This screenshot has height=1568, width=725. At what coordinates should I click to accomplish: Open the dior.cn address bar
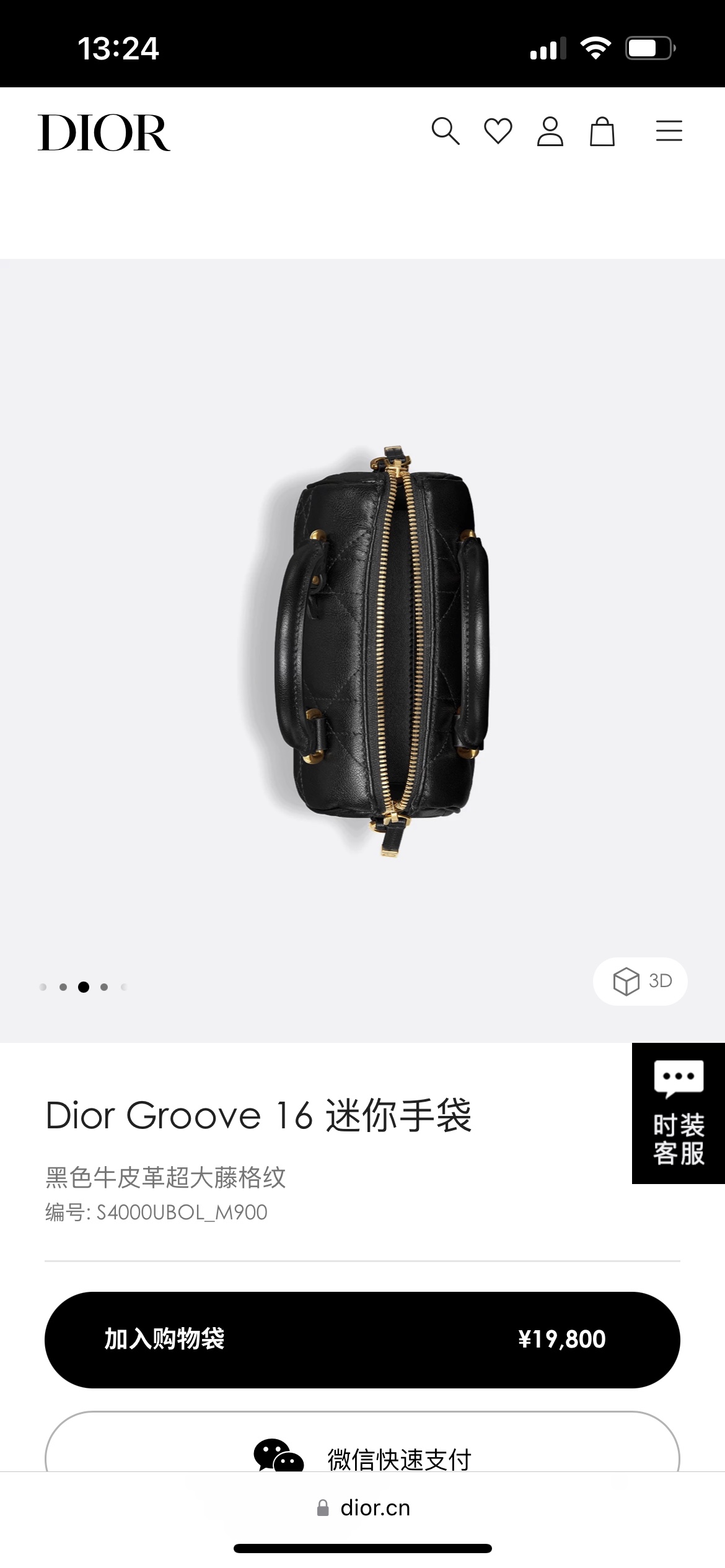point(363,1508)
